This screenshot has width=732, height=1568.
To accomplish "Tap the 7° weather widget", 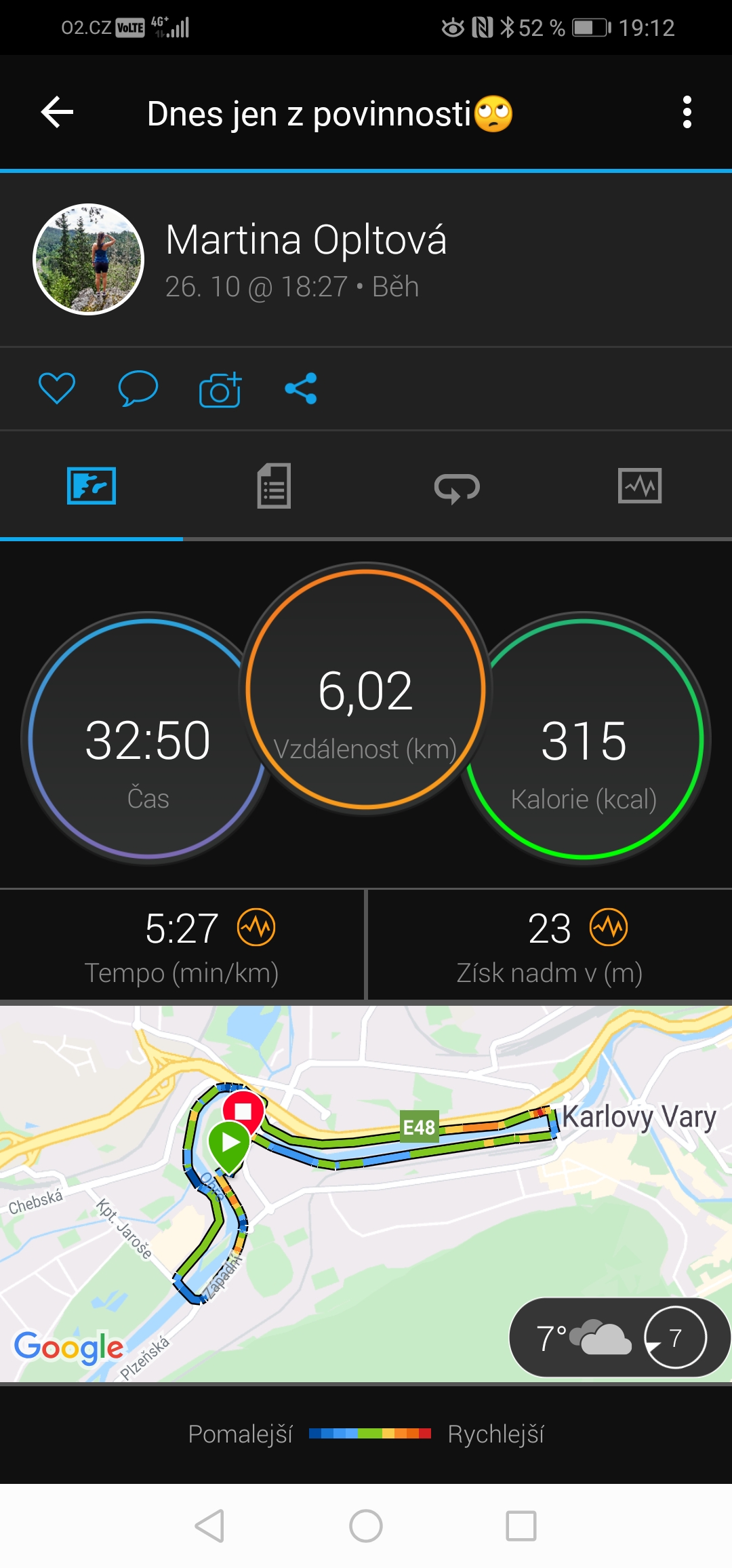I will (x=619, y=1338).
